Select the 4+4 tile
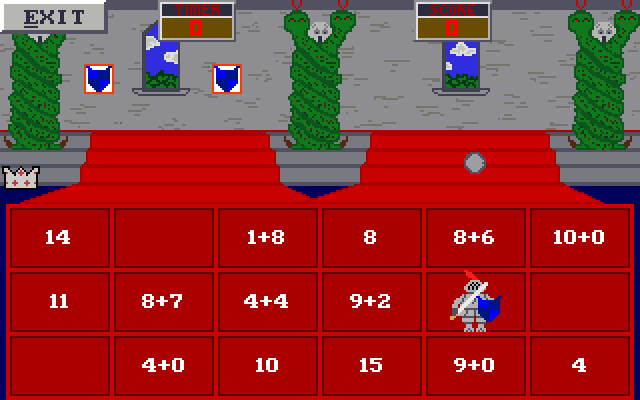 [266, 300]
